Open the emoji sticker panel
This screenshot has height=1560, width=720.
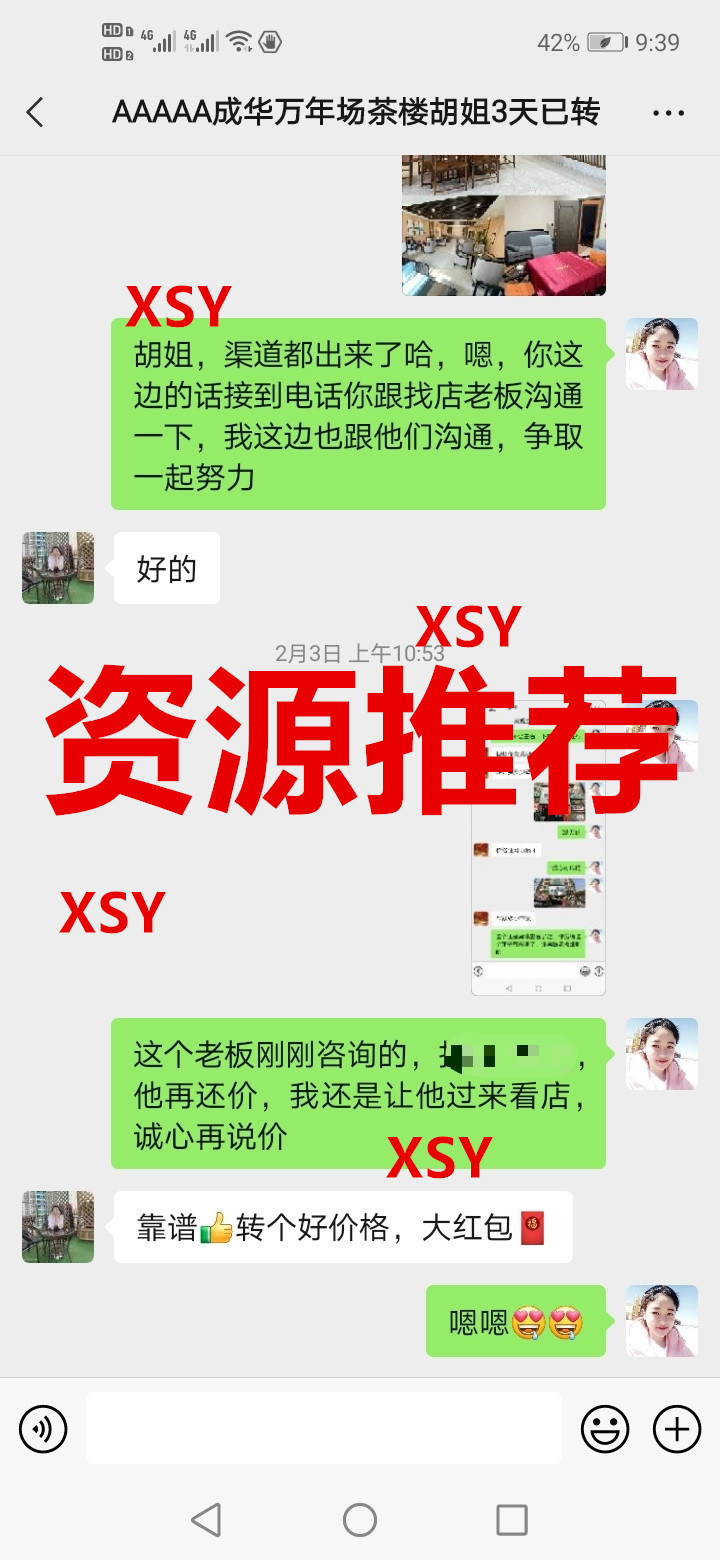click(605, 1428)
